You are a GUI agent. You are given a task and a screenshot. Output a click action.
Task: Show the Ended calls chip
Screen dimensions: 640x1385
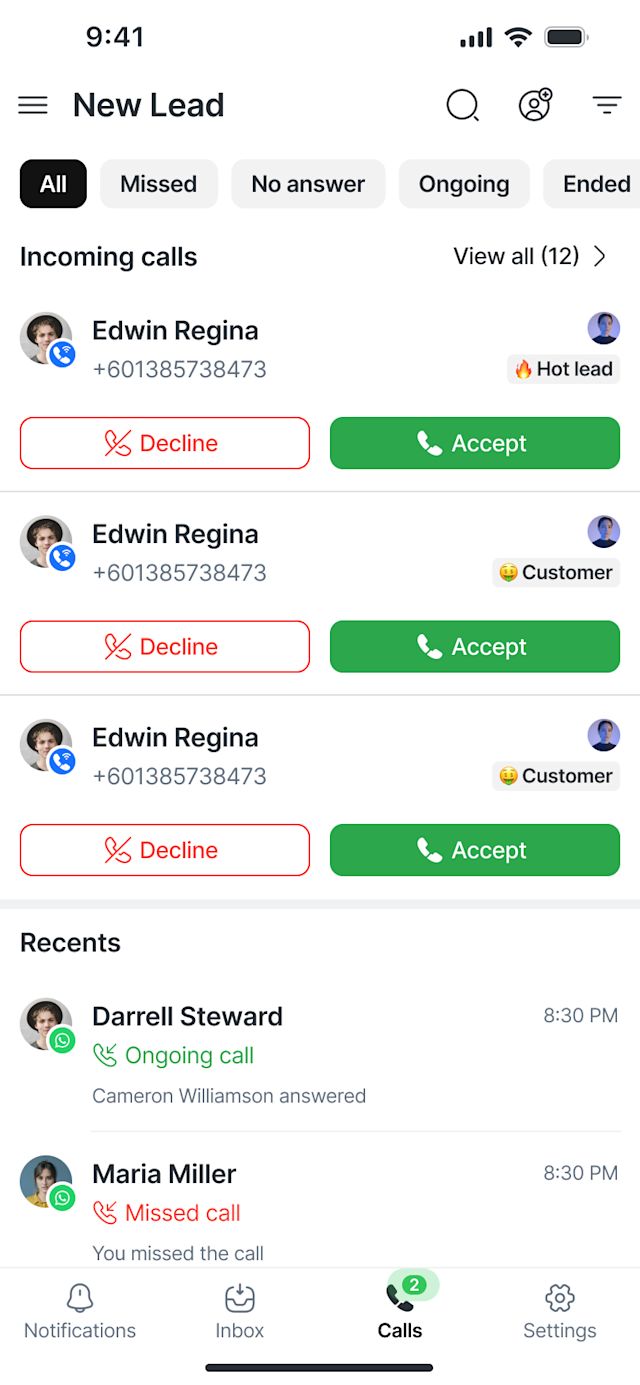click(x=596, y=184)
